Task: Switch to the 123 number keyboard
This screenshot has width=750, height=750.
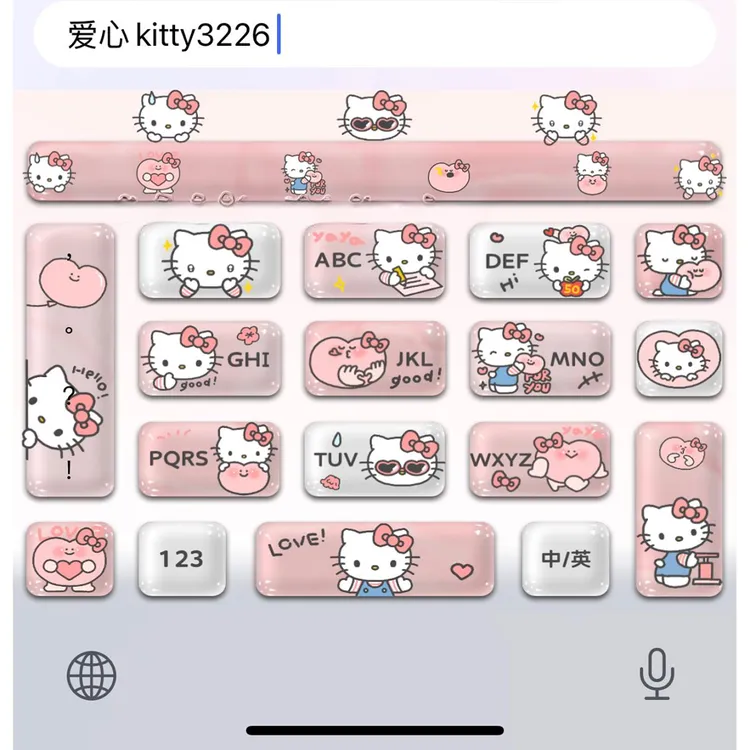Action: pos(182,559)
